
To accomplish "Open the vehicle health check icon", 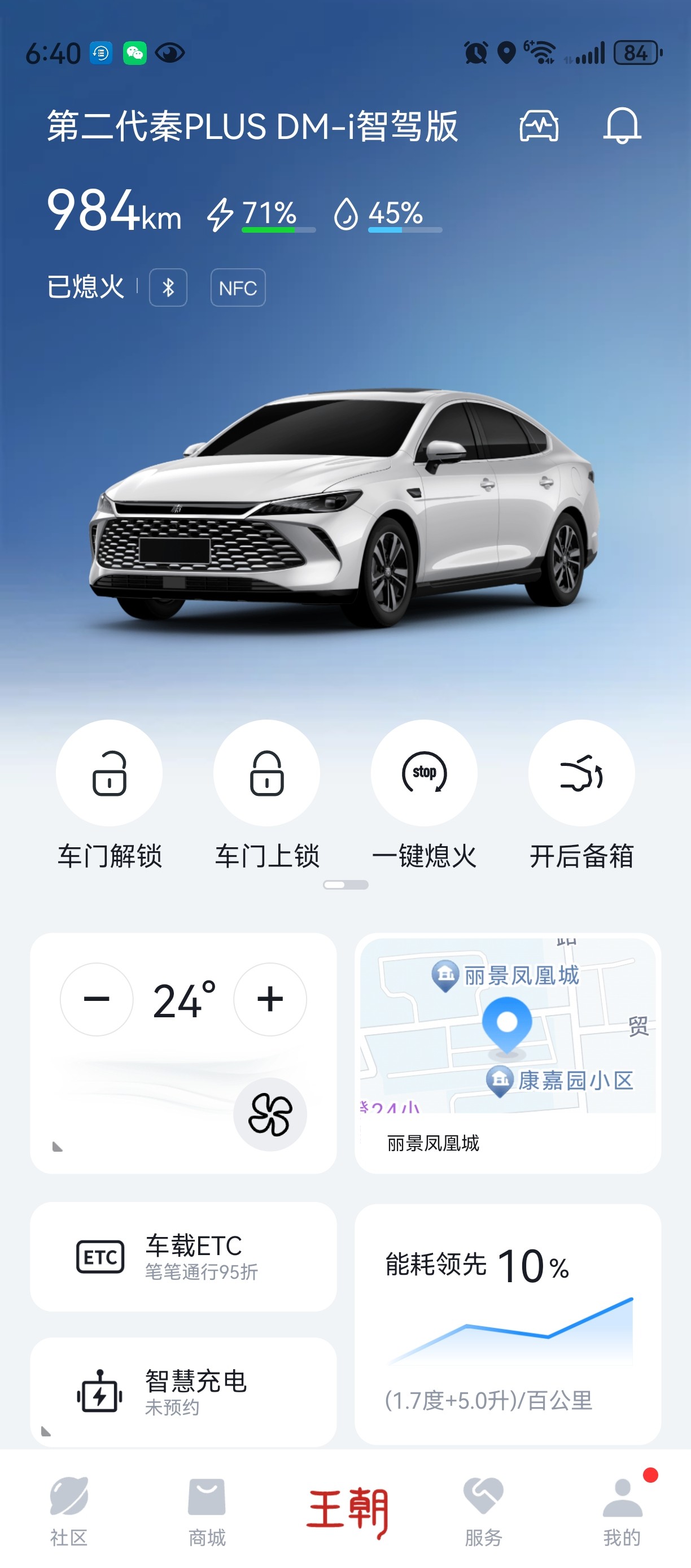I will (x=539, y=127).
